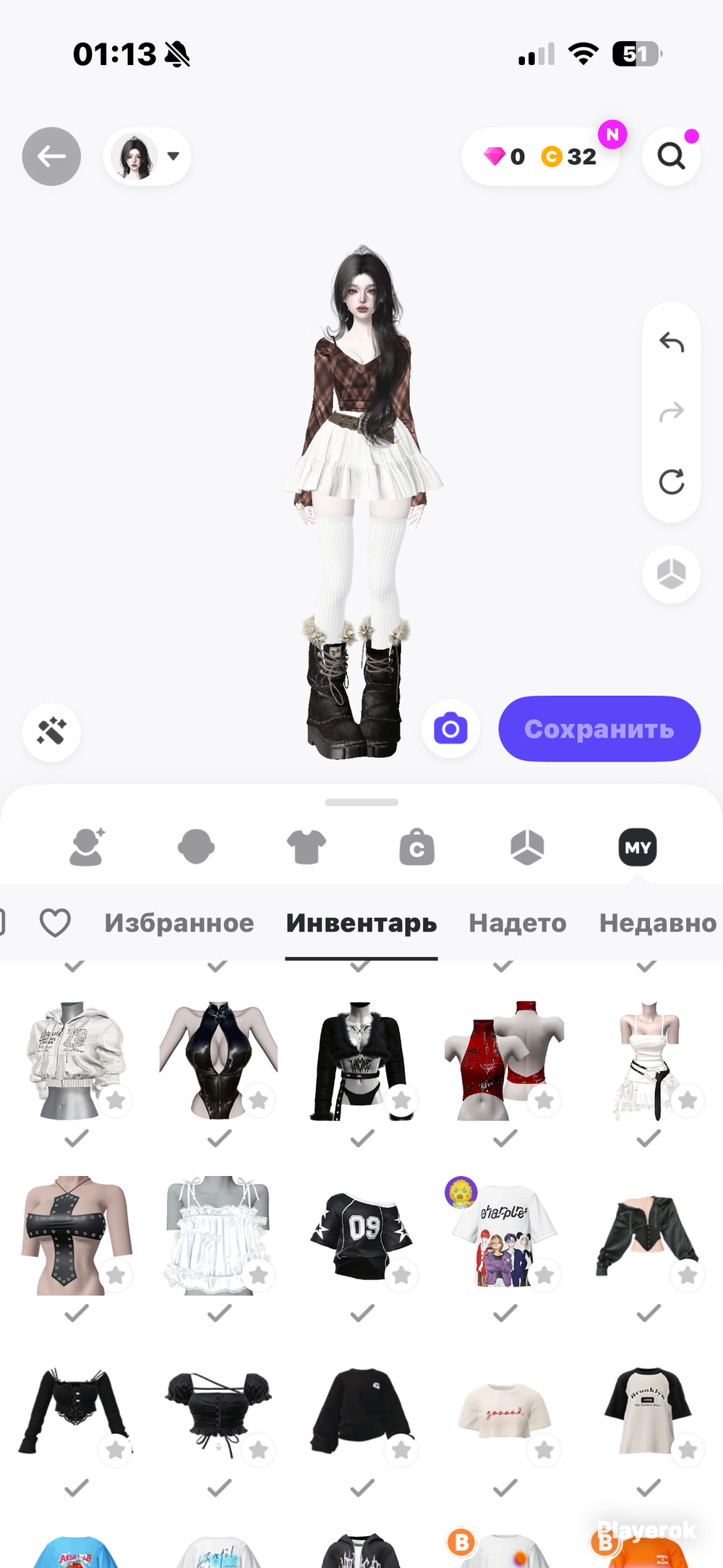Switch to the Избранное tab
The image size is (723, 1568).
[179, 923]
